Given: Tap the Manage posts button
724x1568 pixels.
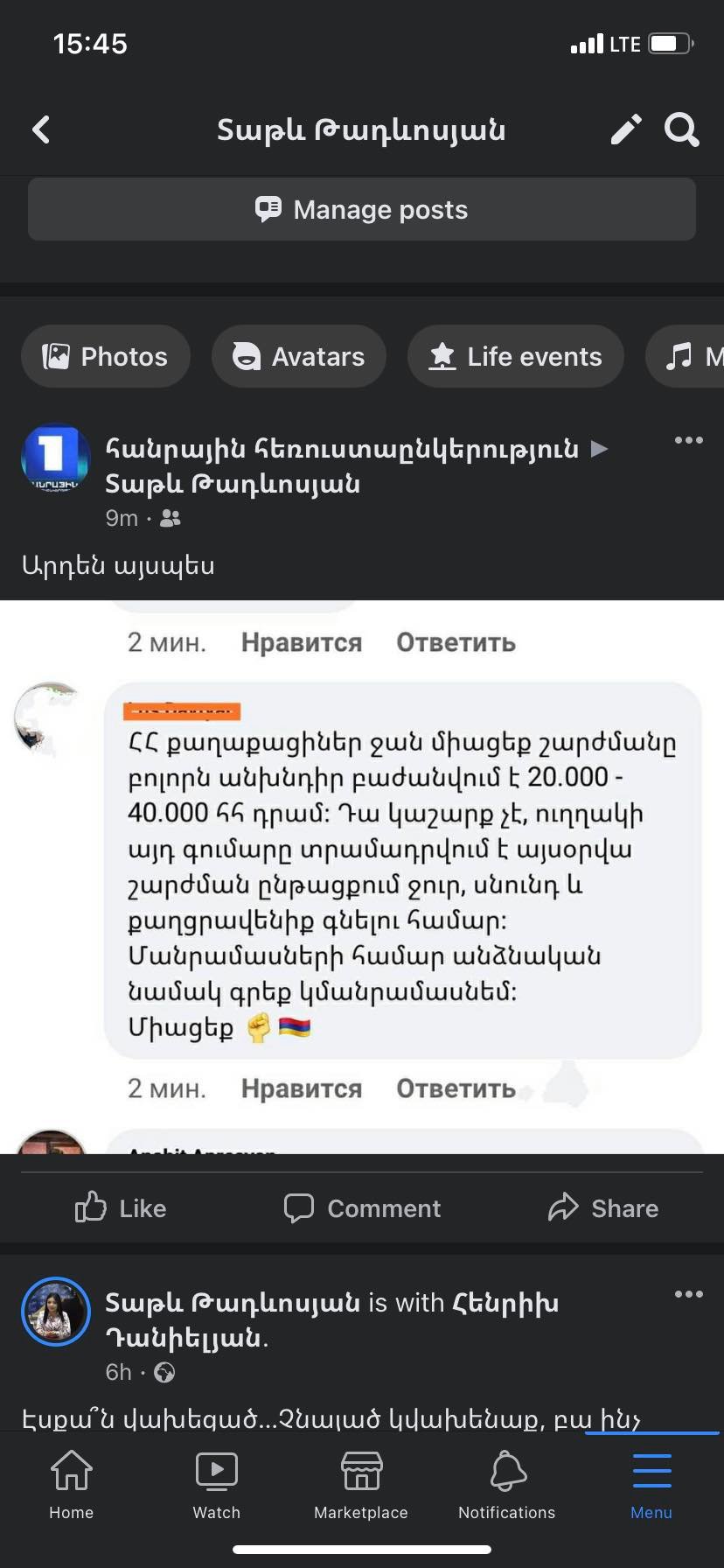Looking at the screenshot, I should pos(362,210).
